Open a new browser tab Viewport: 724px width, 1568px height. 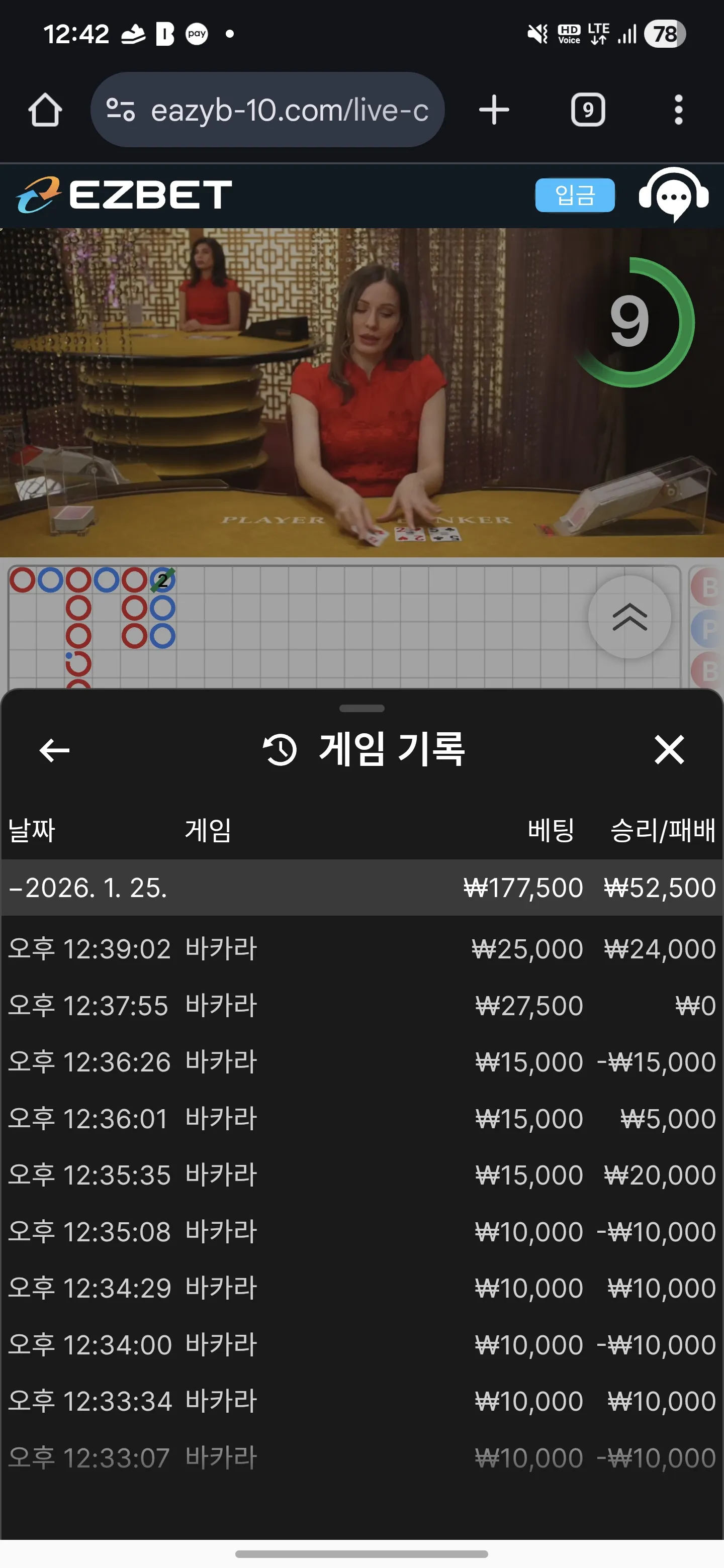494,110
